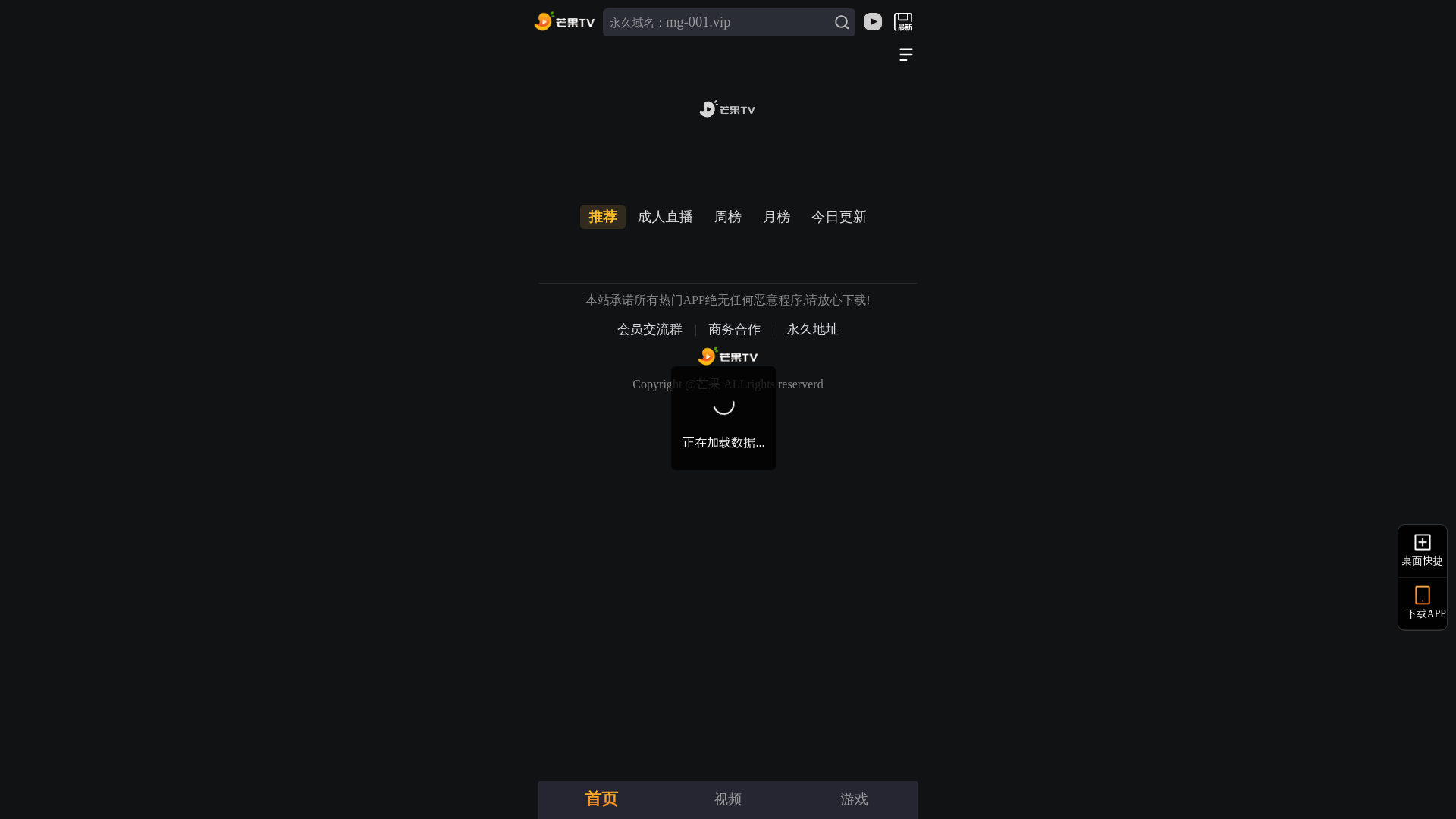Go to the 首页 bottom tab
Viewport: 1456px width, 819px height.
(x=601, y=799)
